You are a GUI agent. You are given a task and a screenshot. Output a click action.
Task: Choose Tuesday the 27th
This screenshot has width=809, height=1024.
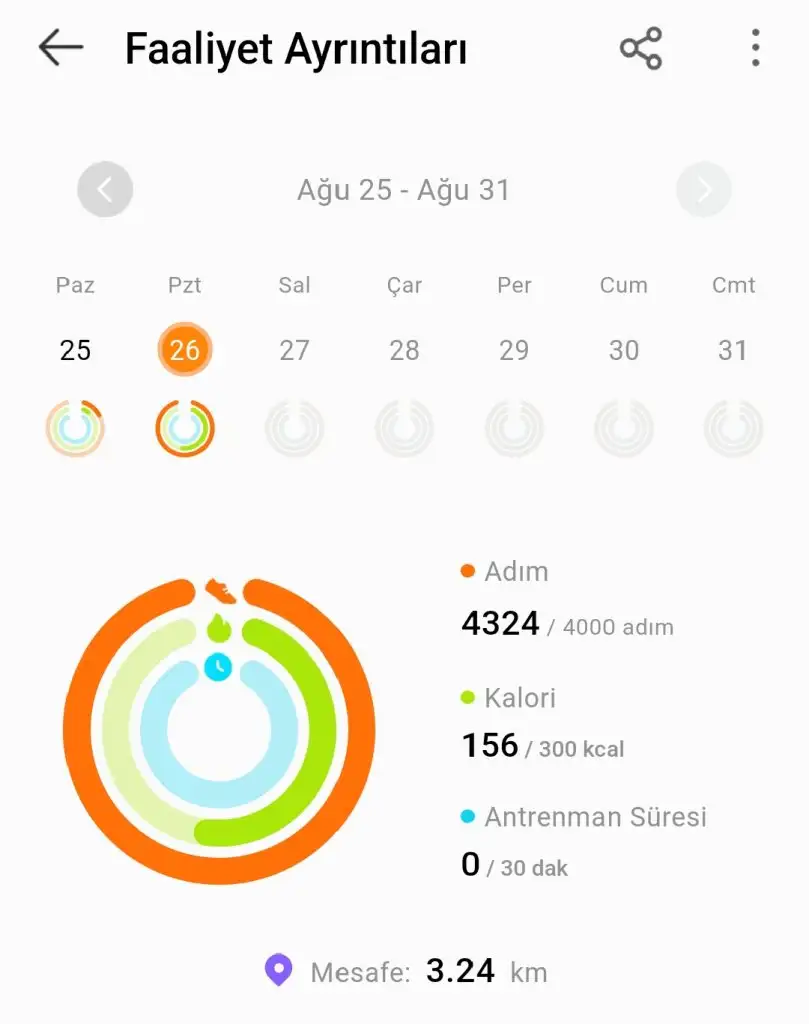click(294, 350)
